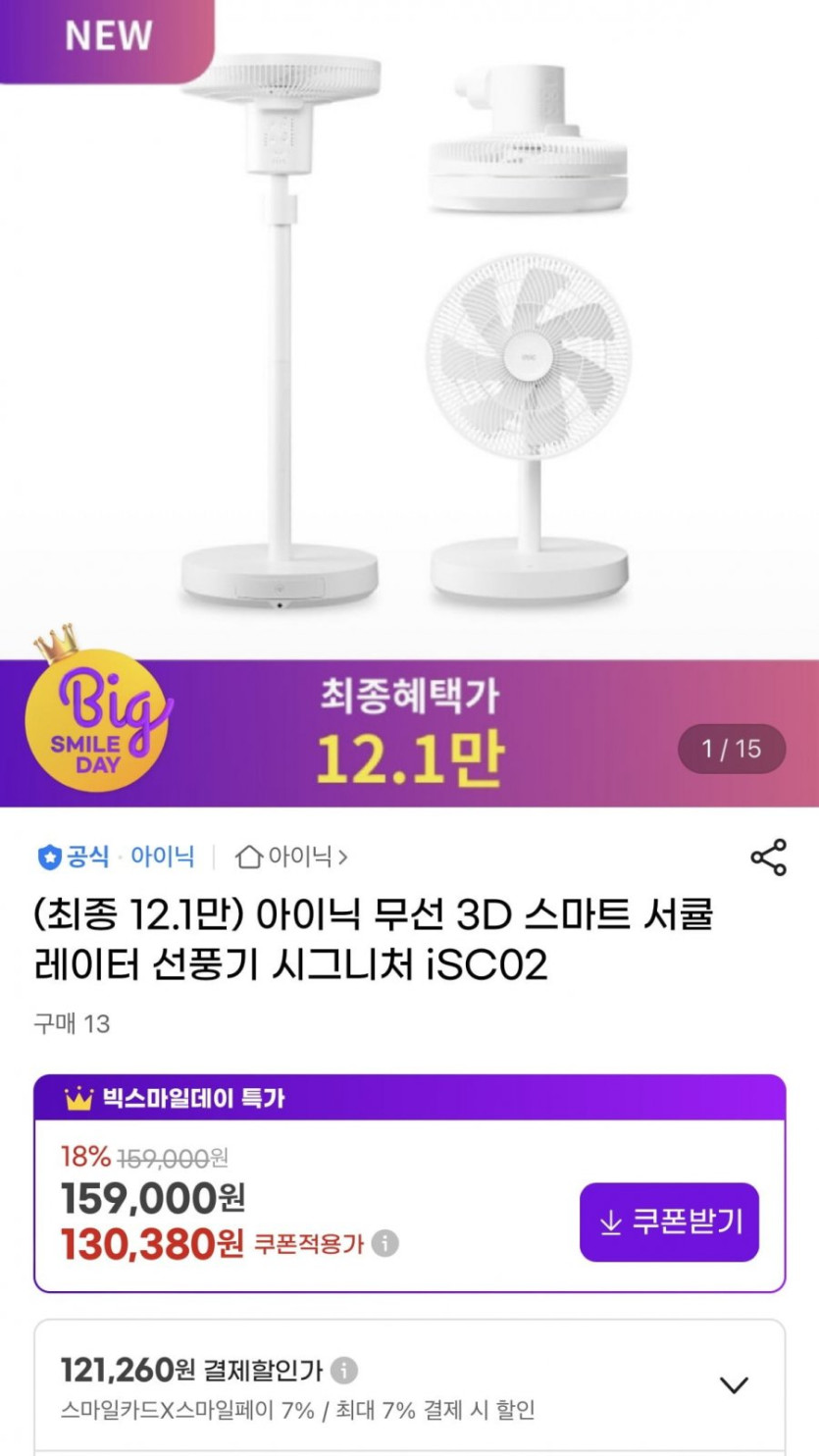Image resolution: width=819 pixels, height=1456 pixels.
Task: Open the 아이닉 store home link
Action: [291, 857]
